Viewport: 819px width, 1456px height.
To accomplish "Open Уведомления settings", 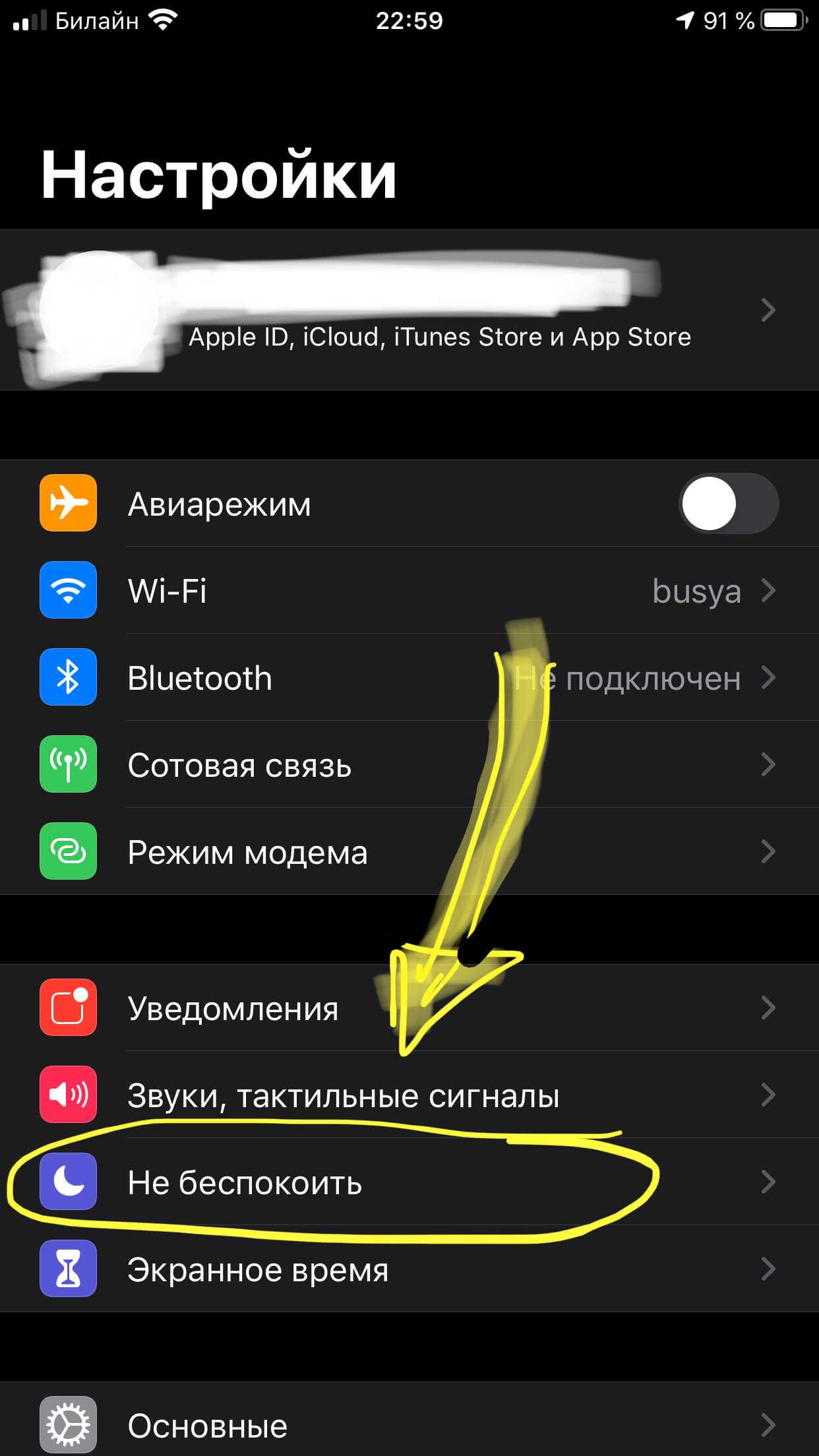I will pyautogui.click(x=409, y=1008).
